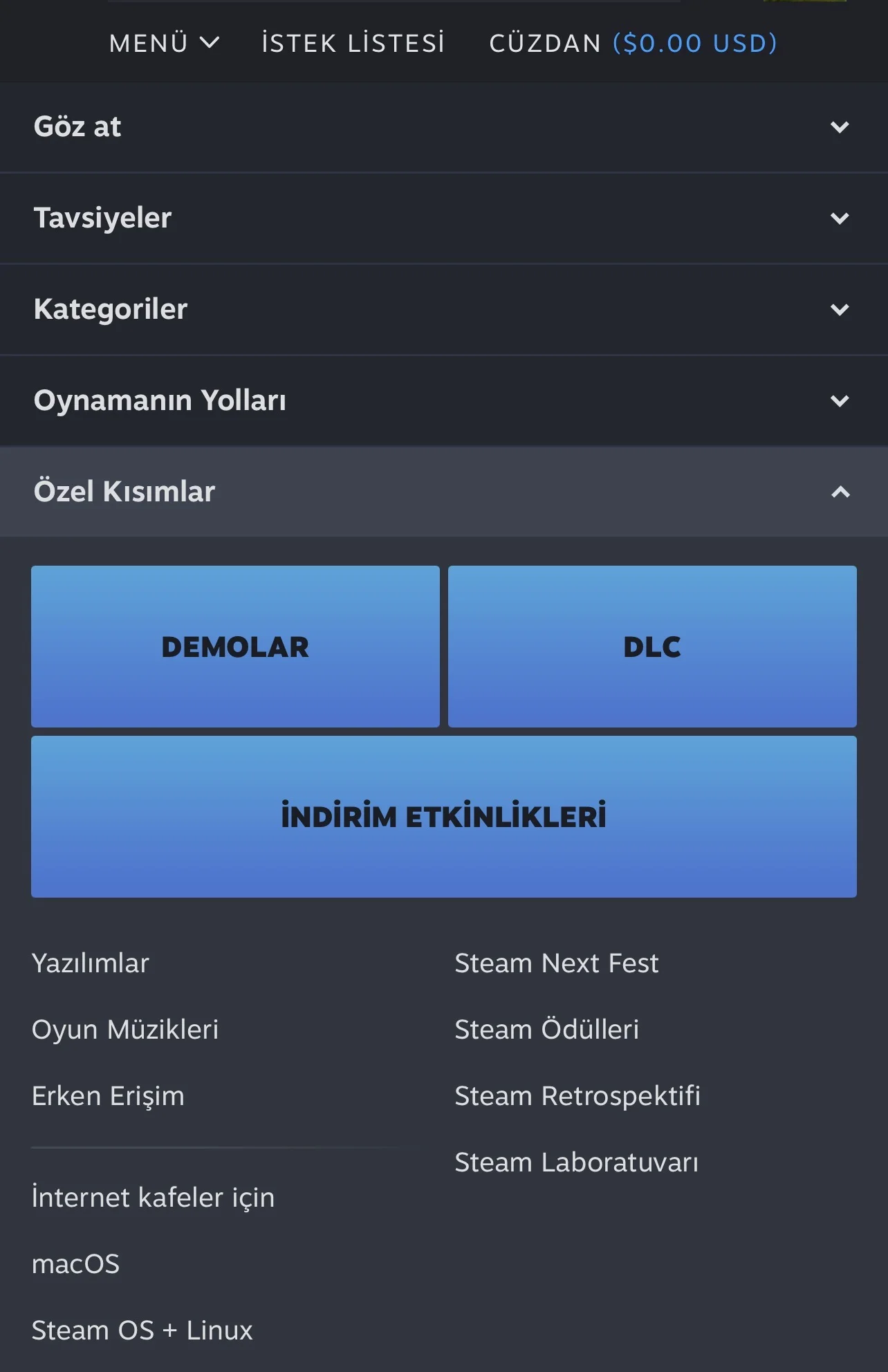
Task: Open the DLC tile
Action: pos(652,647)
